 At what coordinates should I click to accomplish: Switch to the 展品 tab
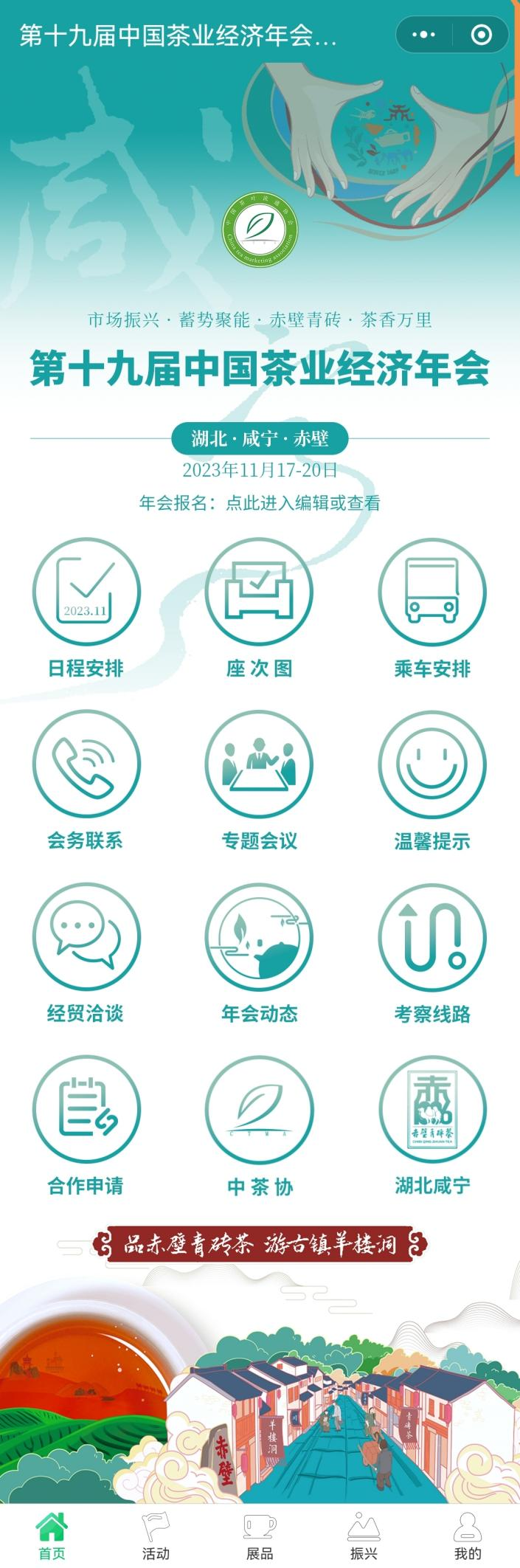[x=260, y=1538]
